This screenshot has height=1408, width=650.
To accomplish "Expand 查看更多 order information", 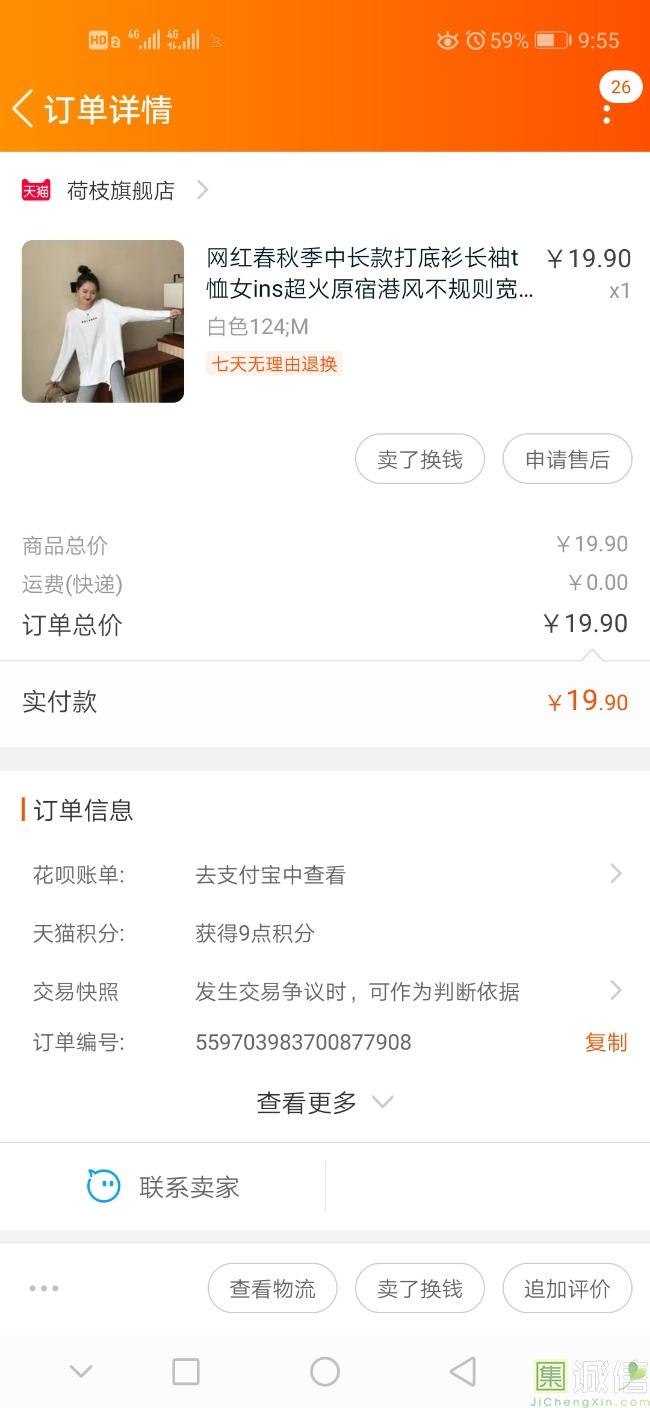I will tap(324, 1102).
